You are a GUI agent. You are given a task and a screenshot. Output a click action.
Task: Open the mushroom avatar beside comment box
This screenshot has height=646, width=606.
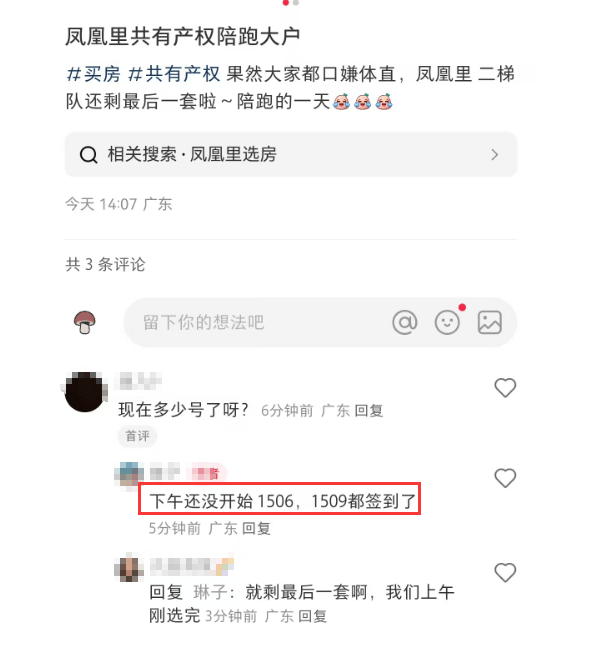84,322
